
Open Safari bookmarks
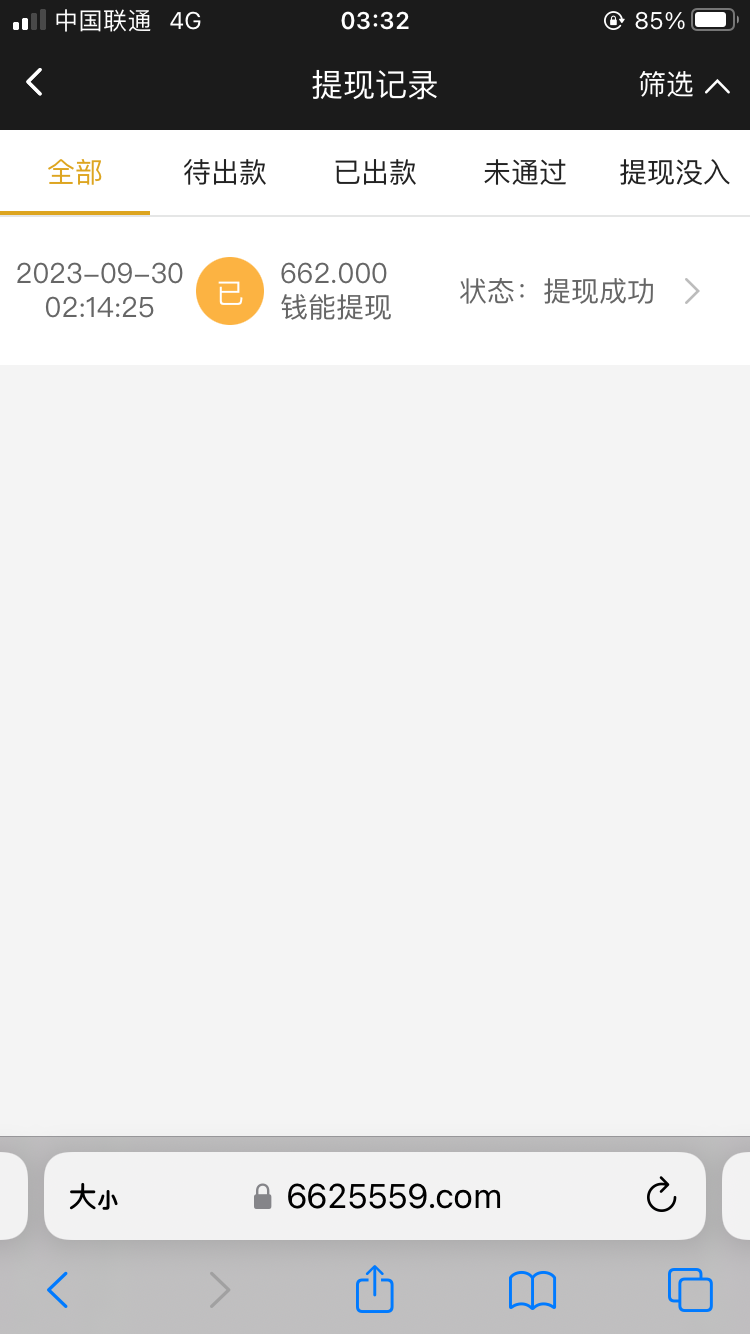[532, 1290]
